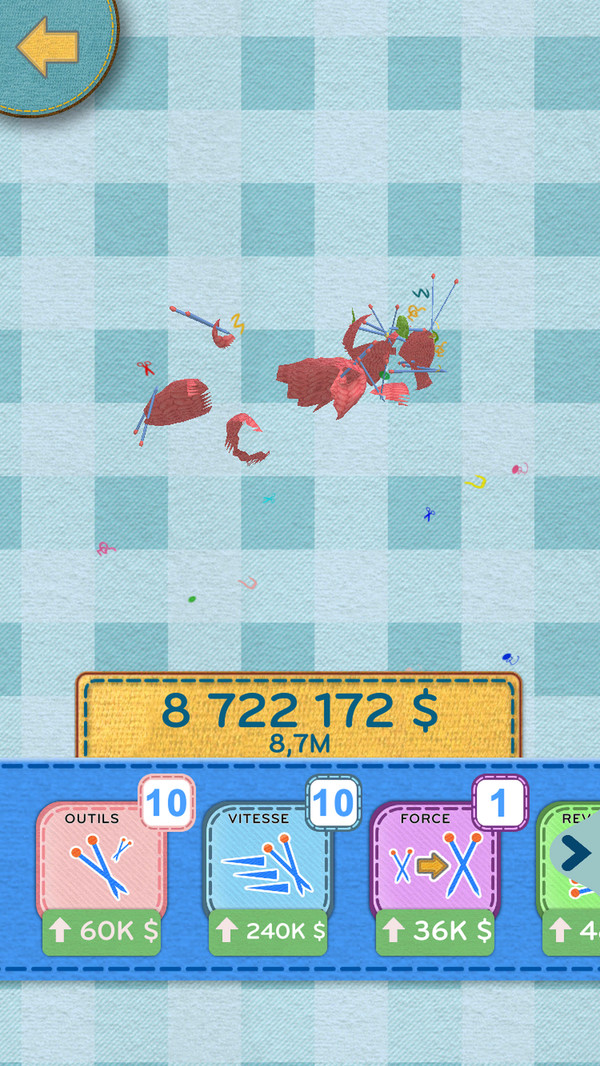600x1066 pixels.
Task: Go back with the yellow arrow
Action: (x=47, y=46)
